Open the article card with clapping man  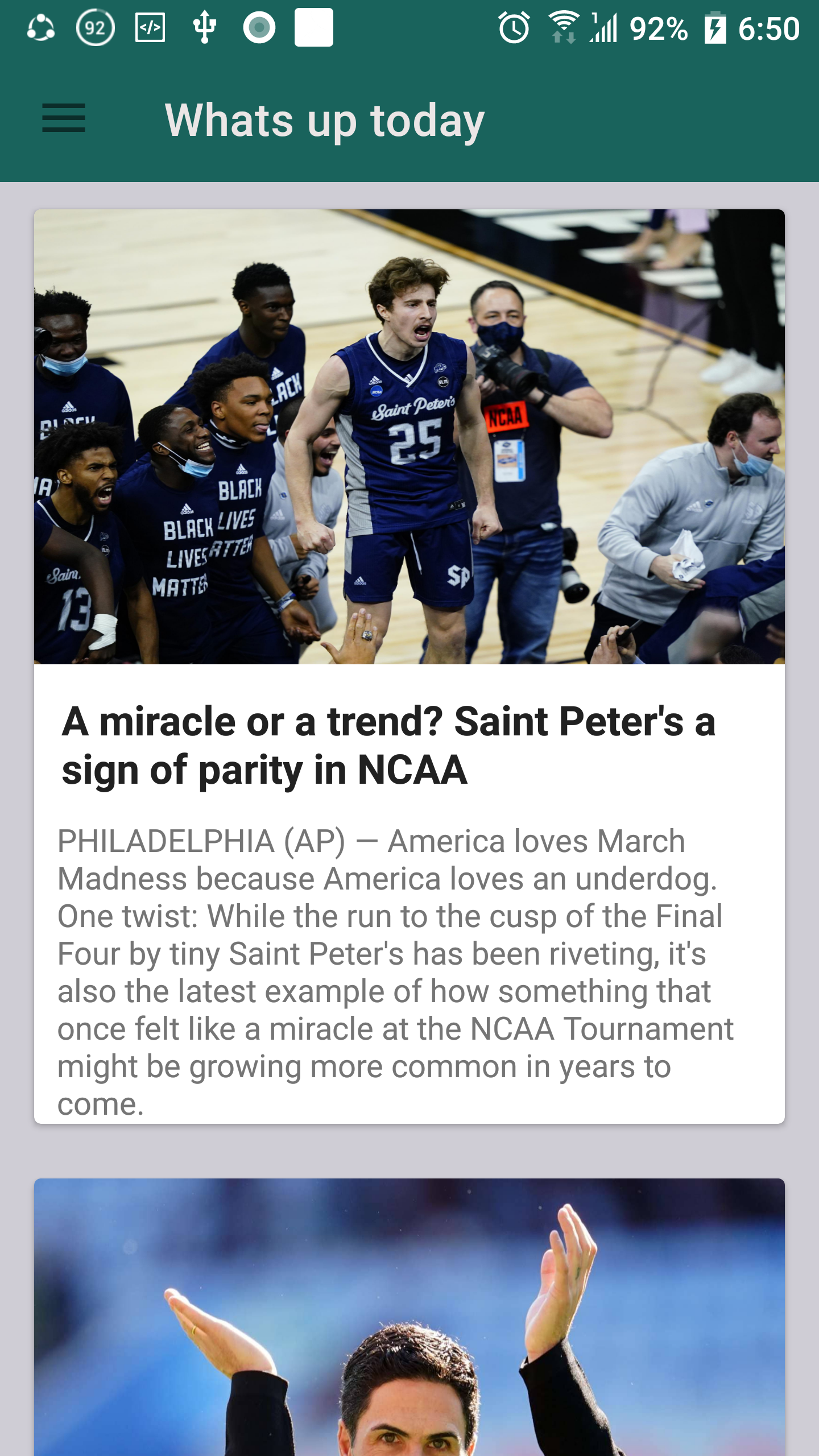pyautogui.click(x=409, y=1319)
